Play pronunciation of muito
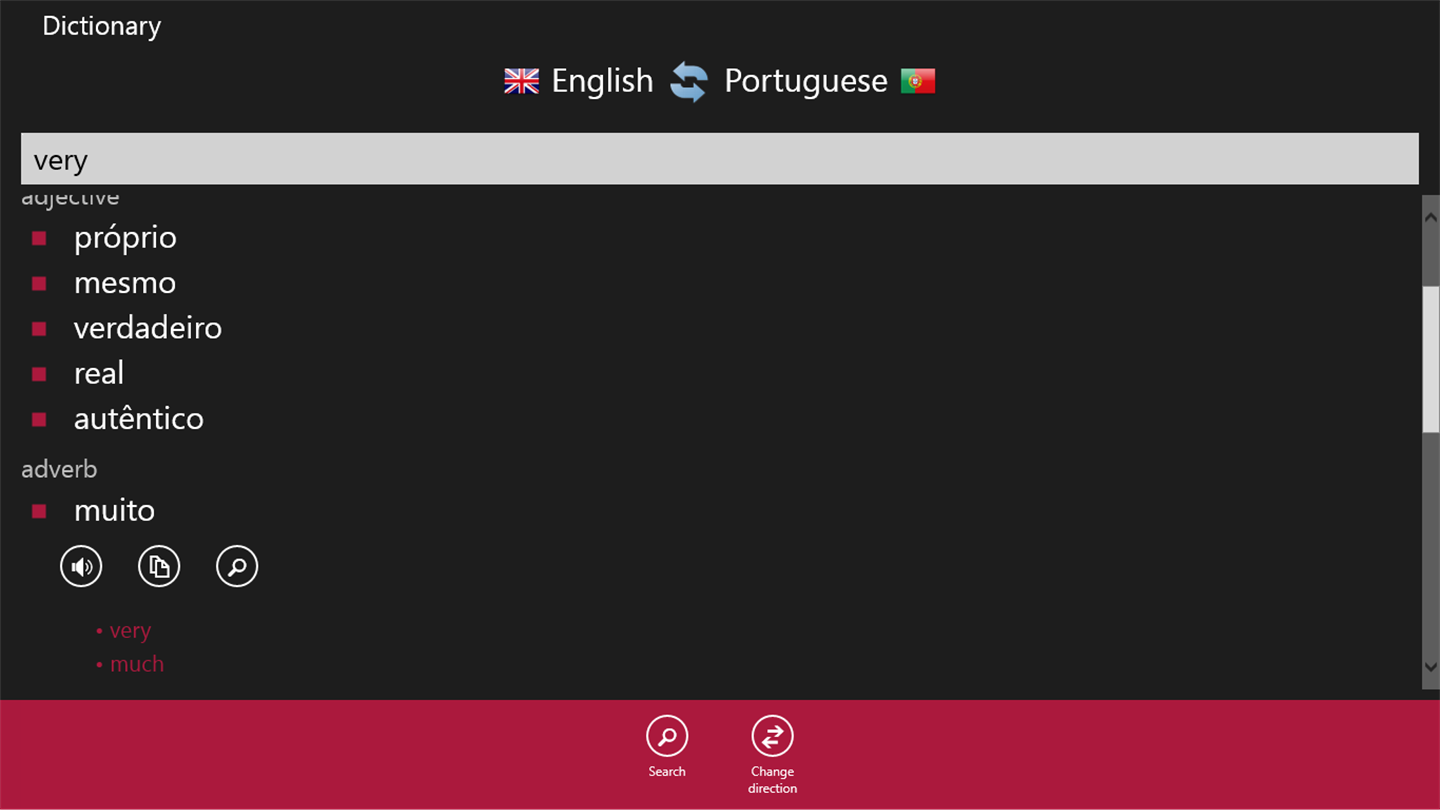The height and width of the screenshot is (810, 1440). pos(81,567)
